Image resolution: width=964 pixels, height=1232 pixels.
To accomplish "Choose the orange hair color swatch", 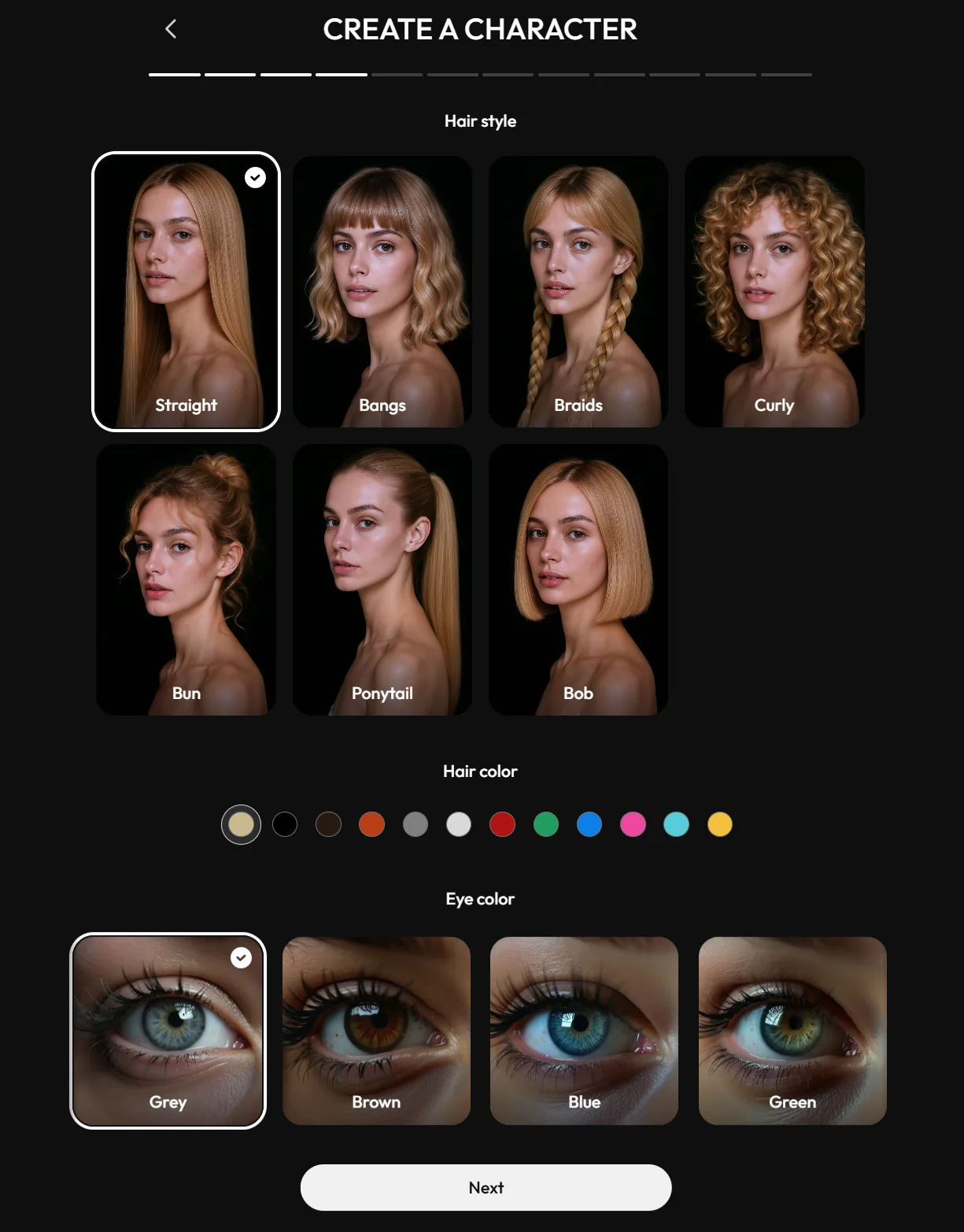I will click(371, 823).
